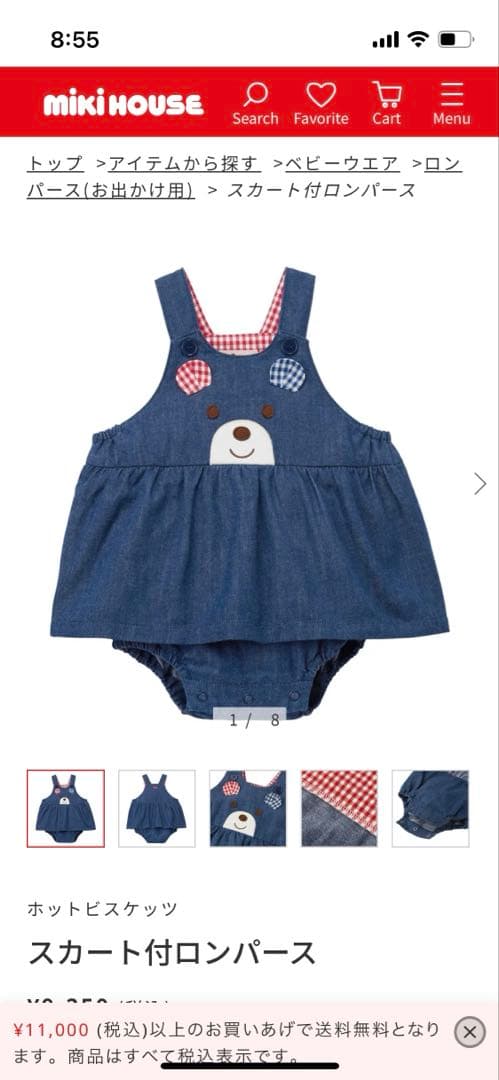Open the hamburger Menu
The height and width of the screenshot is (1080, 499).
[x=451, y=103]
